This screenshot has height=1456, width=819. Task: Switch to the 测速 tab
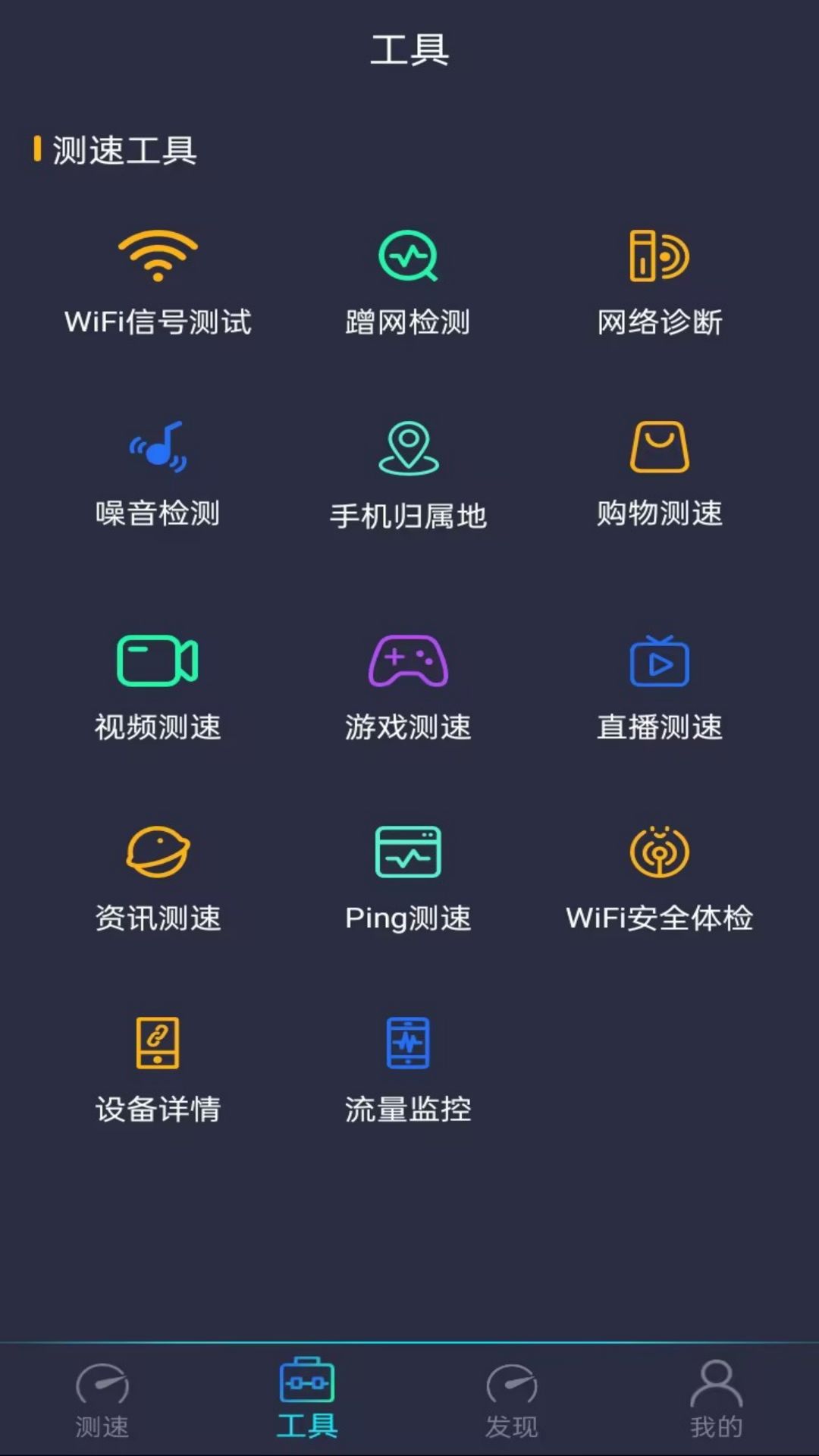(102, 1400)
